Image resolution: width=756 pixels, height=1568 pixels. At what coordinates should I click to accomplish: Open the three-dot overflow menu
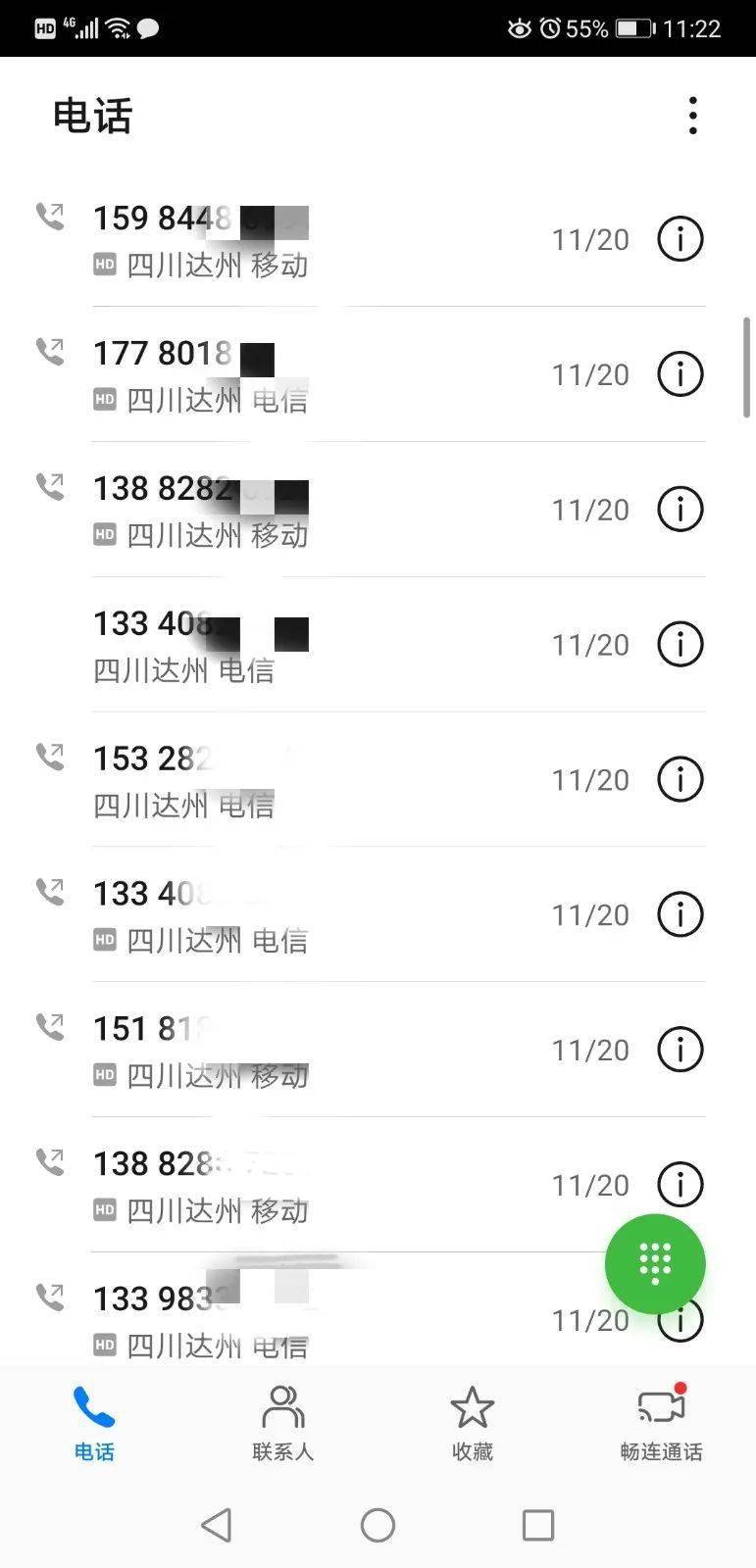point(692,116)
